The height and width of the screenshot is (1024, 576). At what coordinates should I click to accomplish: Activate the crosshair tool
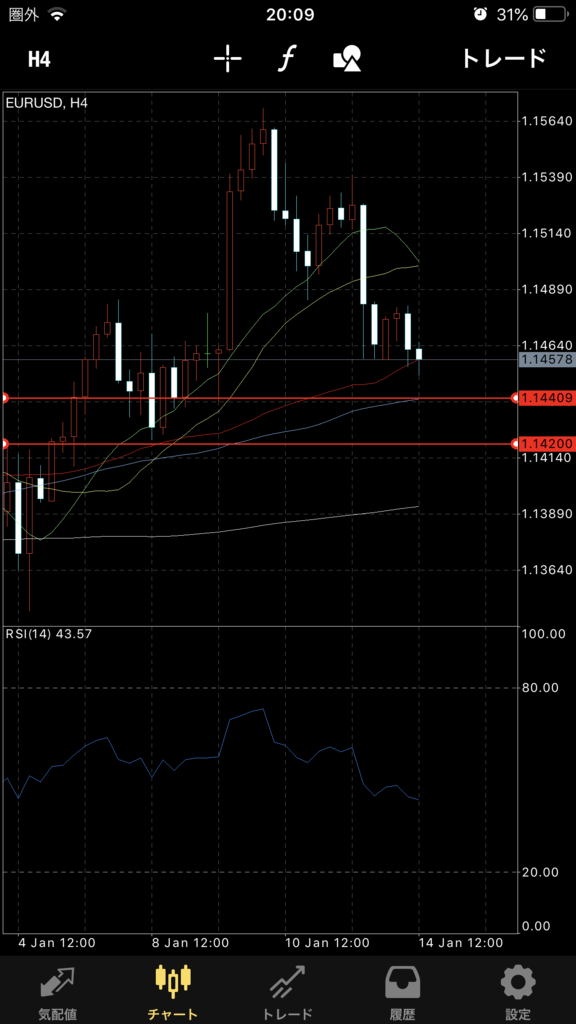(228, 59)
